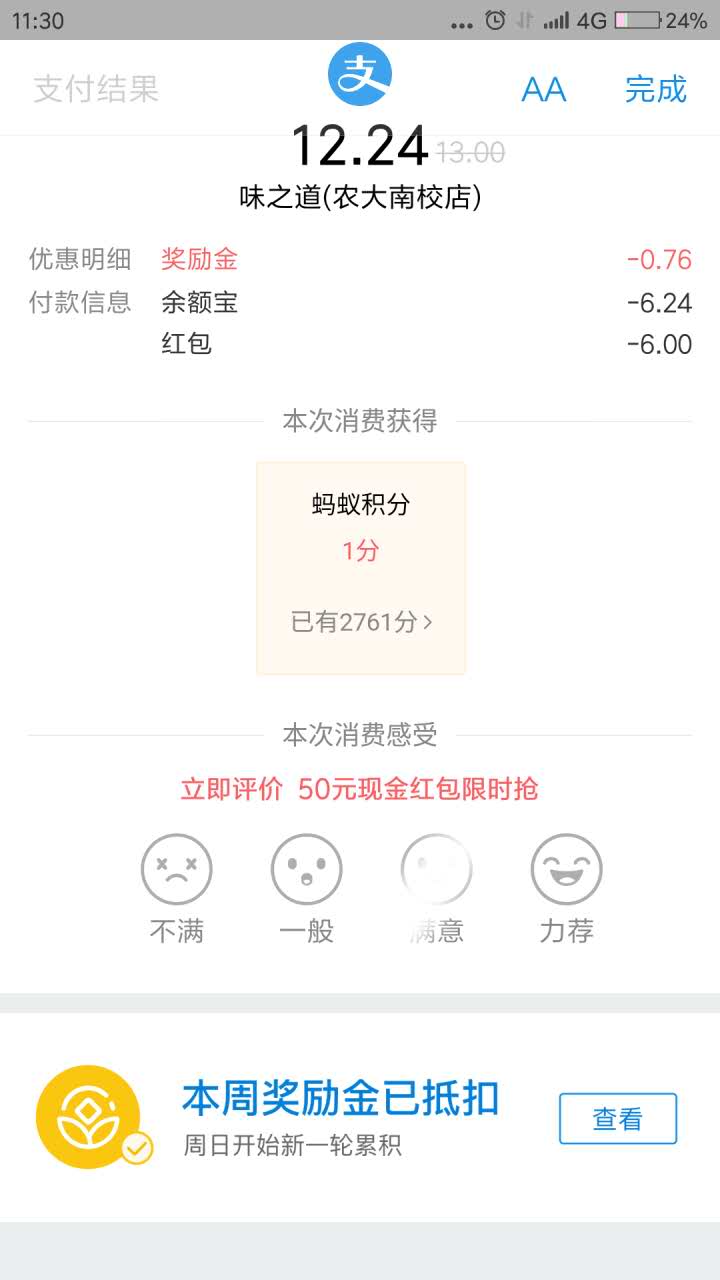The image size is (720, 1280).
Task: Rate the purchase as 力荐
Action: [x=567, y=889]
